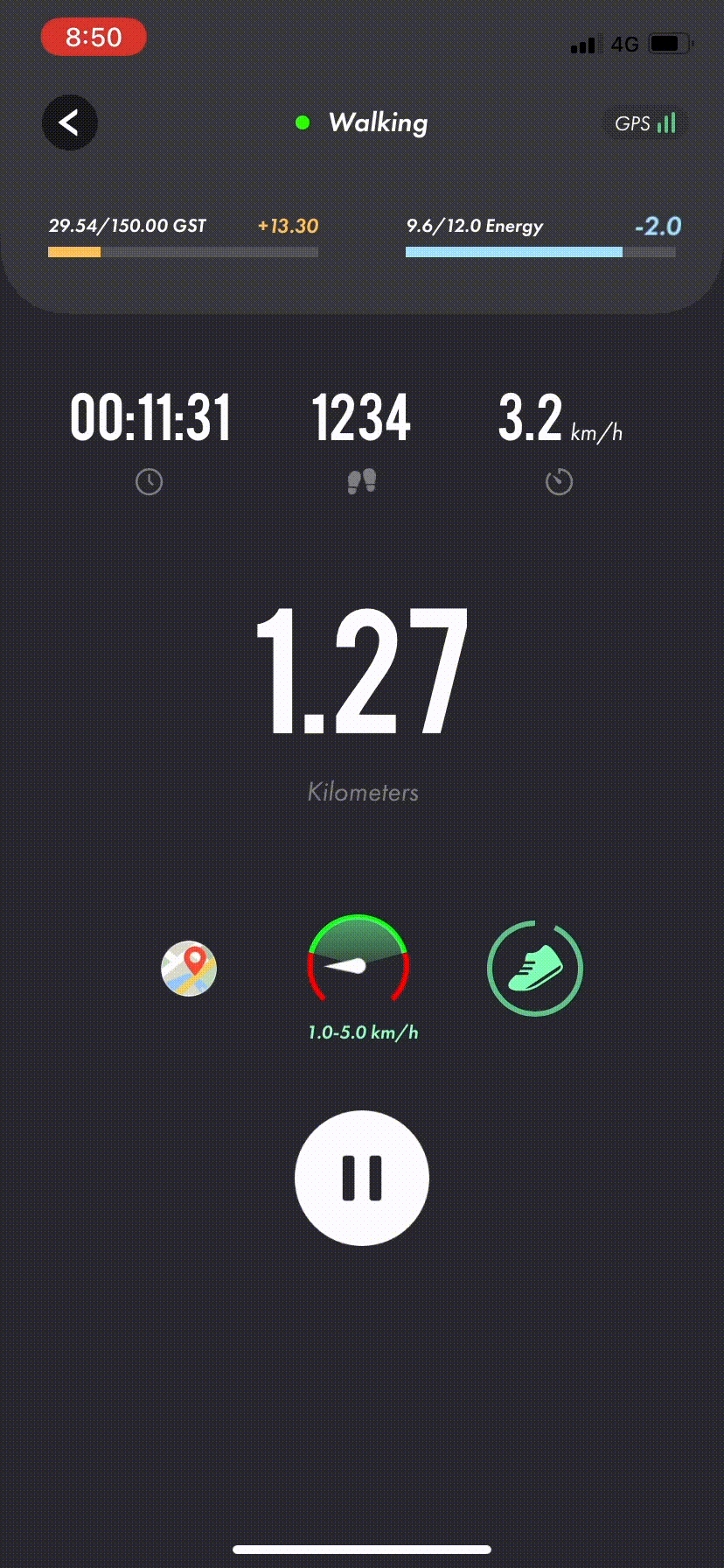The image size is (724, 1568).
Task: Tap the footprints icon under step count
Action: pyautogui.click(x=362, y=480)
